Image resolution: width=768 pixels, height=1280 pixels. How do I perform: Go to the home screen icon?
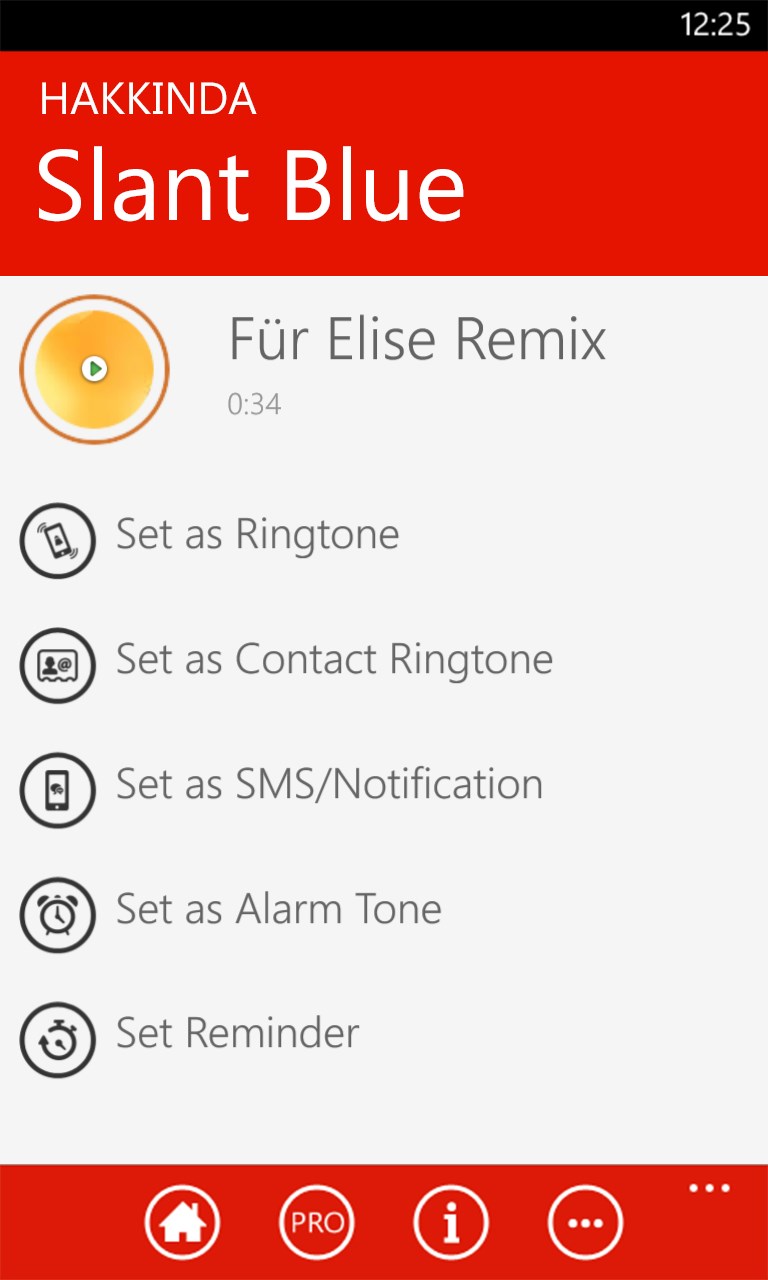point(182,1222)
